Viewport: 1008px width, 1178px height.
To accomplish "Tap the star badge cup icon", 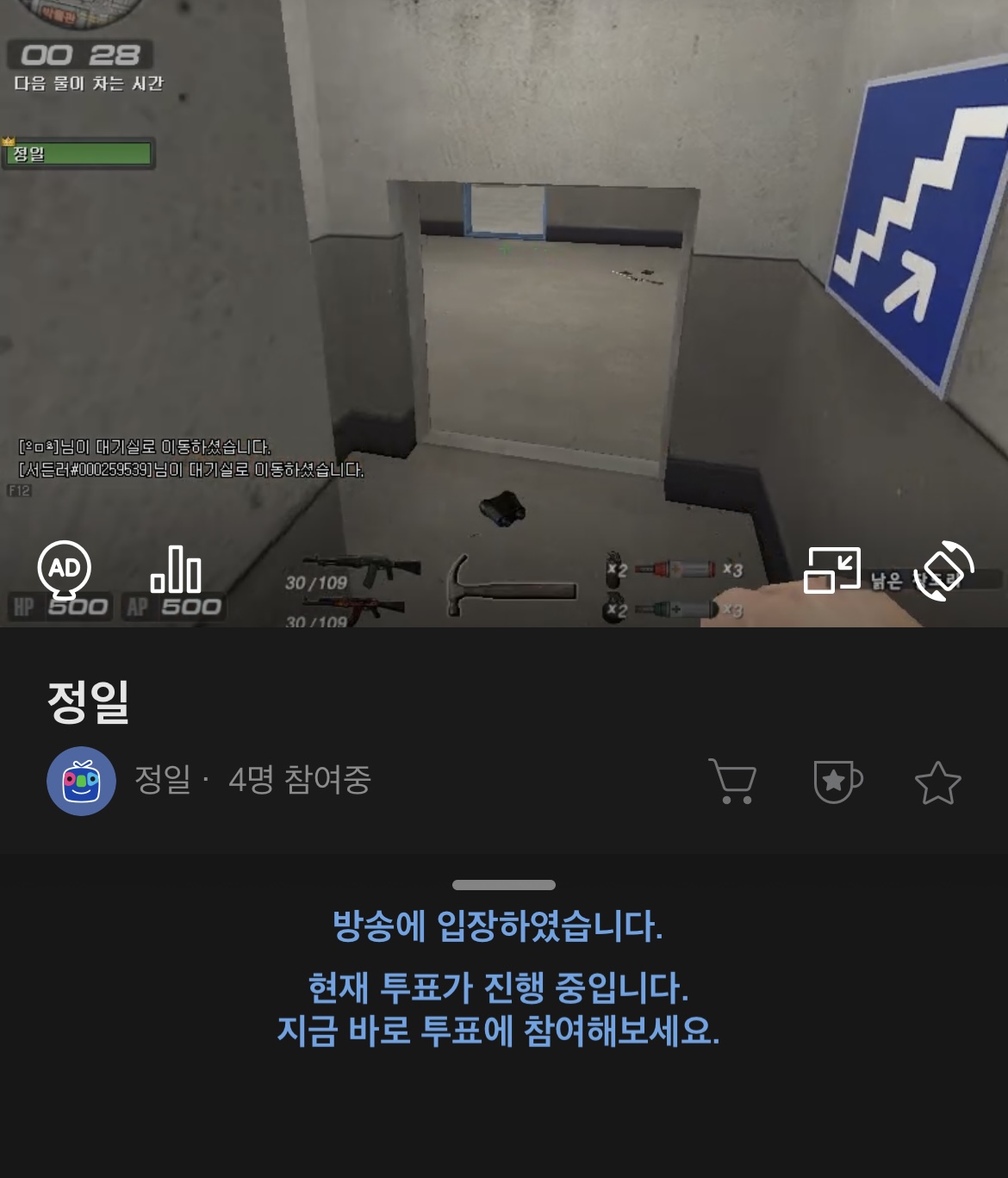I will click(837, 781).
